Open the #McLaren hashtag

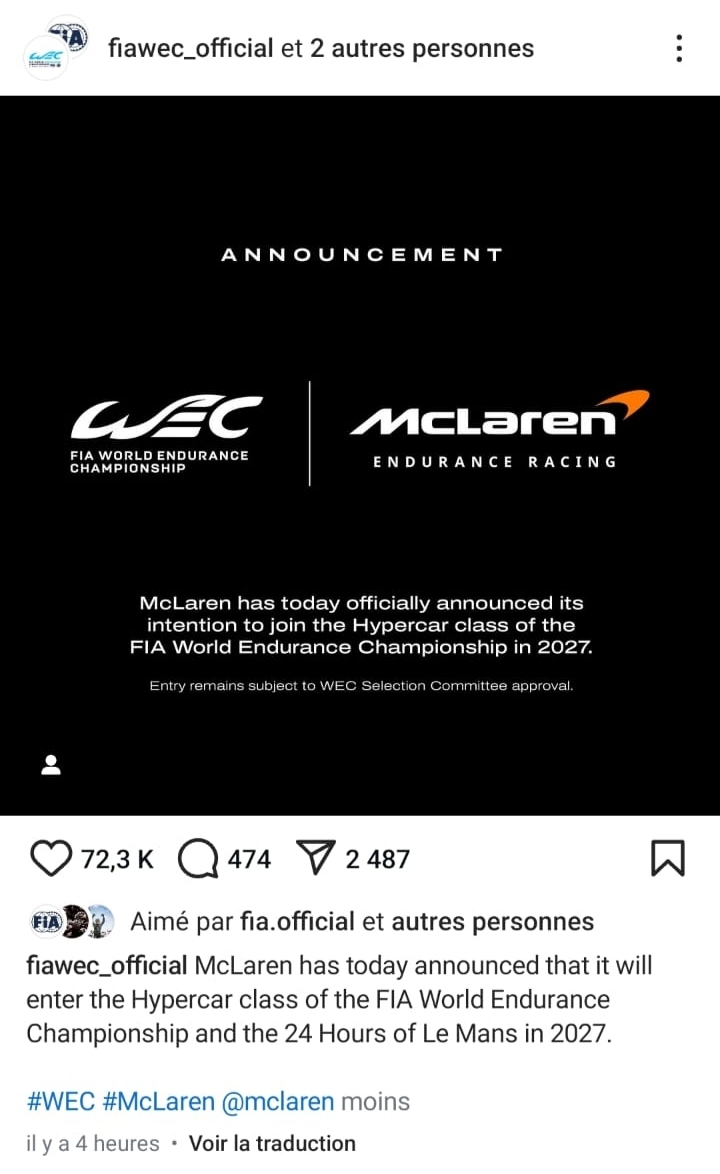click(159, 1101)
